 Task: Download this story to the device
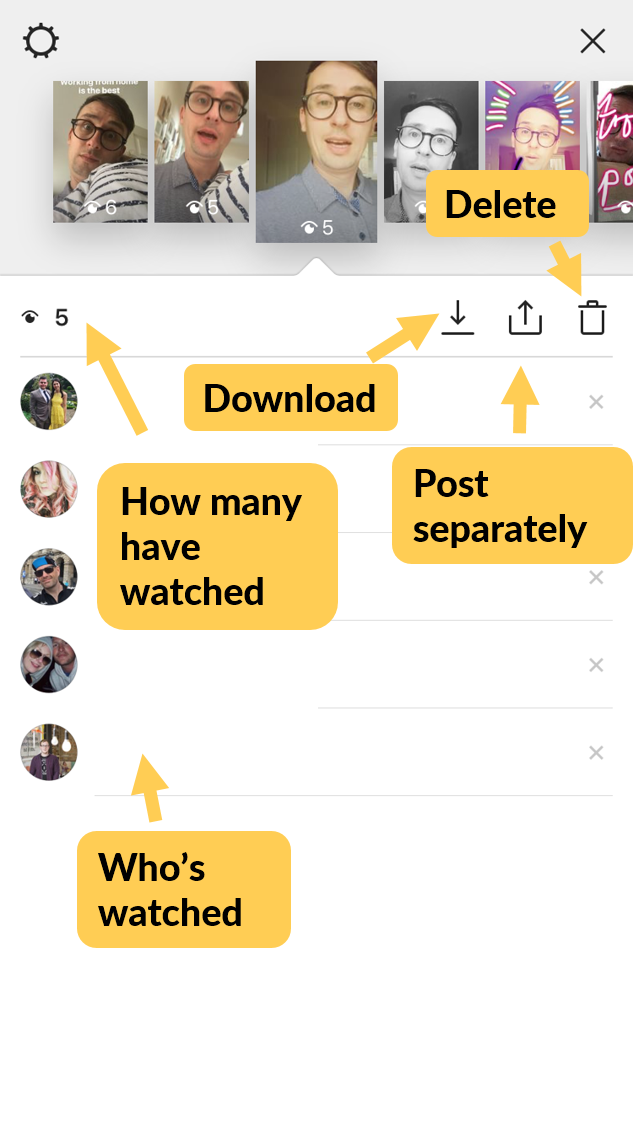coord(458,317)
